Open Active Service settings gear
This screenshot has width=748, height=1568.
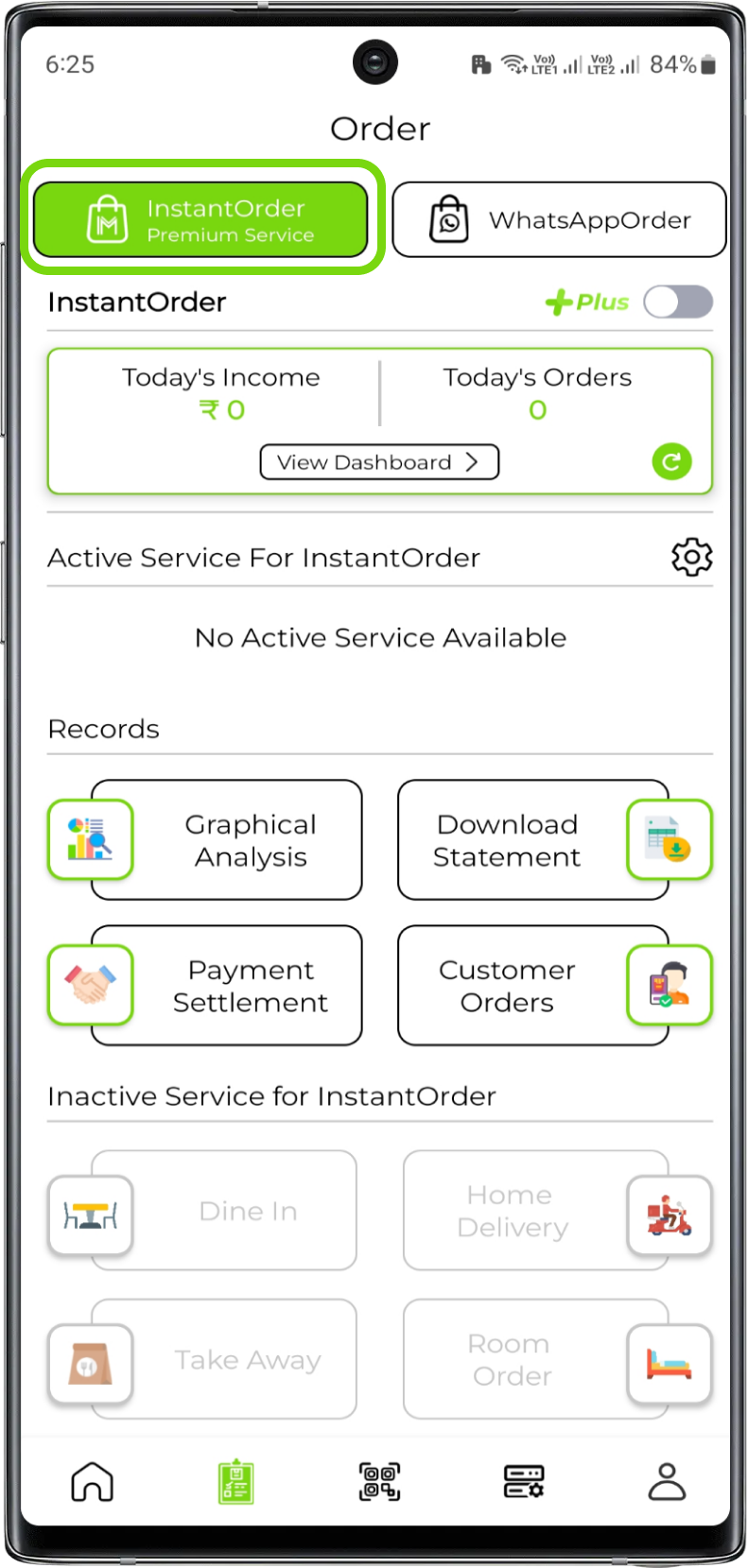tap(691, 558)
